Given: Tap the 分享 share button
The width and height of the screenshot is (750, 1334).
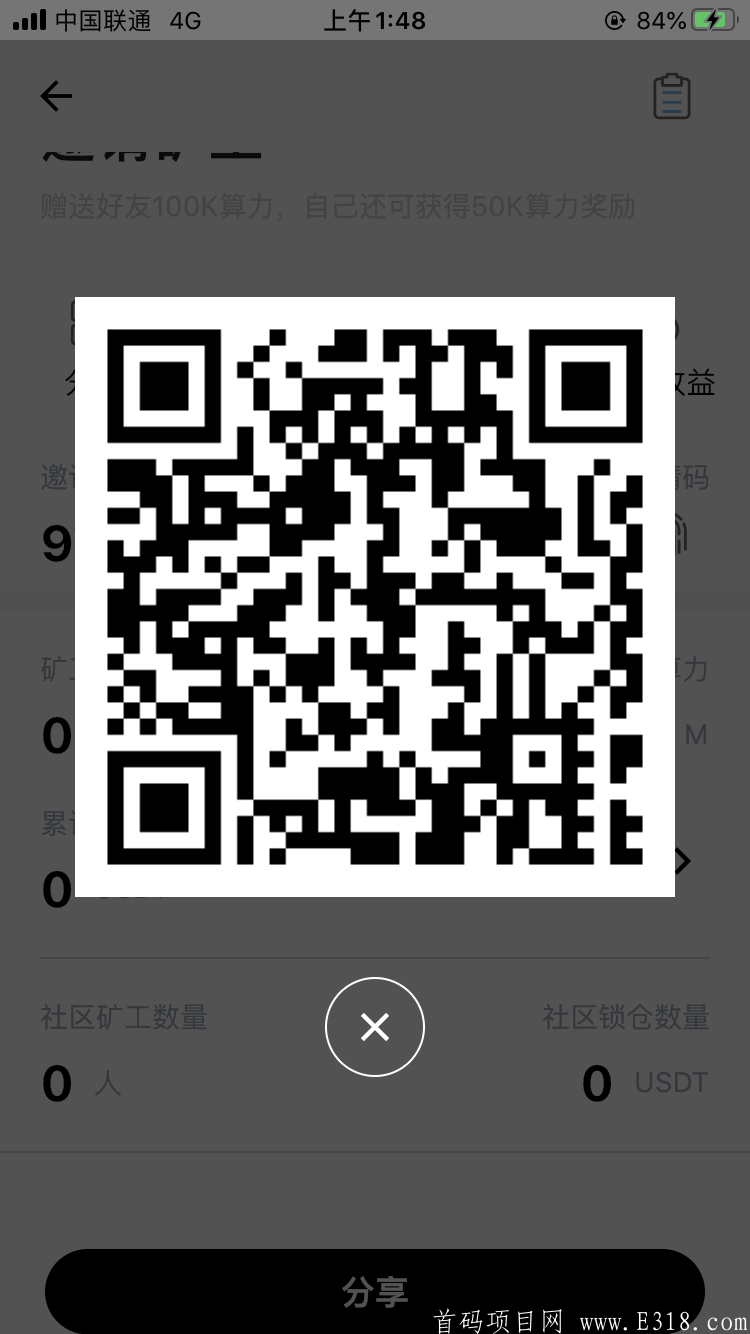Looking at the screenshot, I should coord(375,1291).
